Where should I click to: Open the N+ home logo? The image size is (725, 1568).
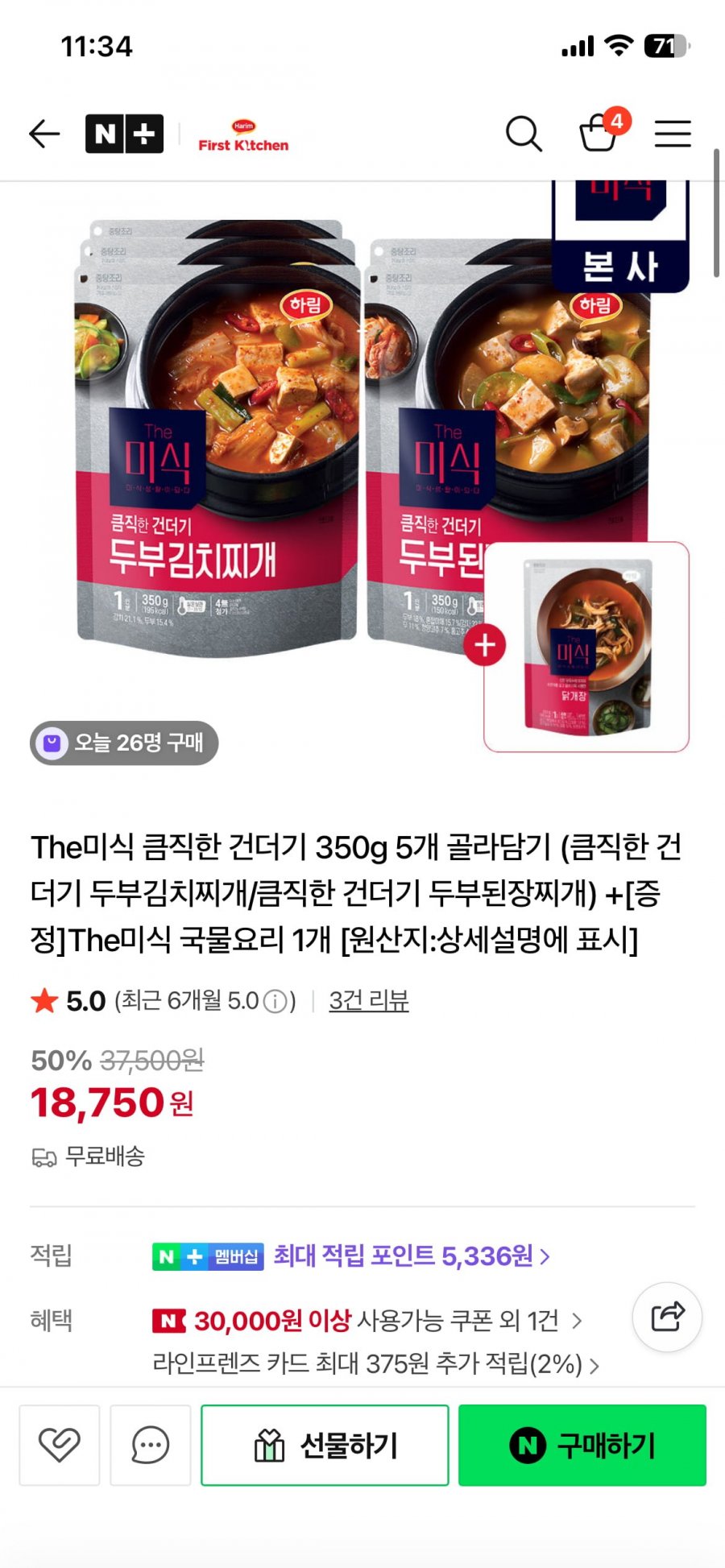[124, 134]
